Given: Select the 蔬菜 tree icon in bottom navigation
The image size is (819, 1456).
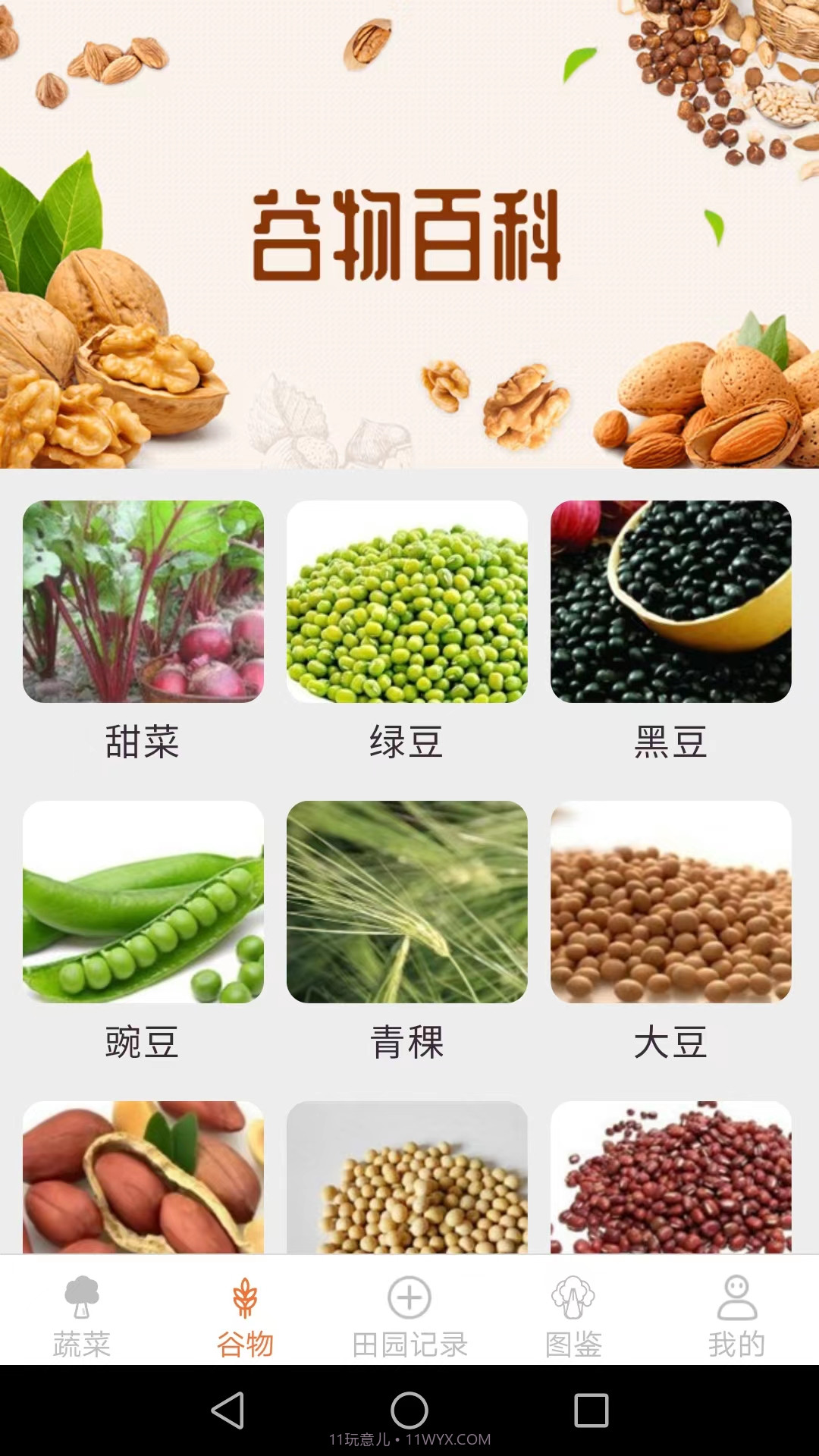Looking at the screenshot, I should (x=82, y=1298).
